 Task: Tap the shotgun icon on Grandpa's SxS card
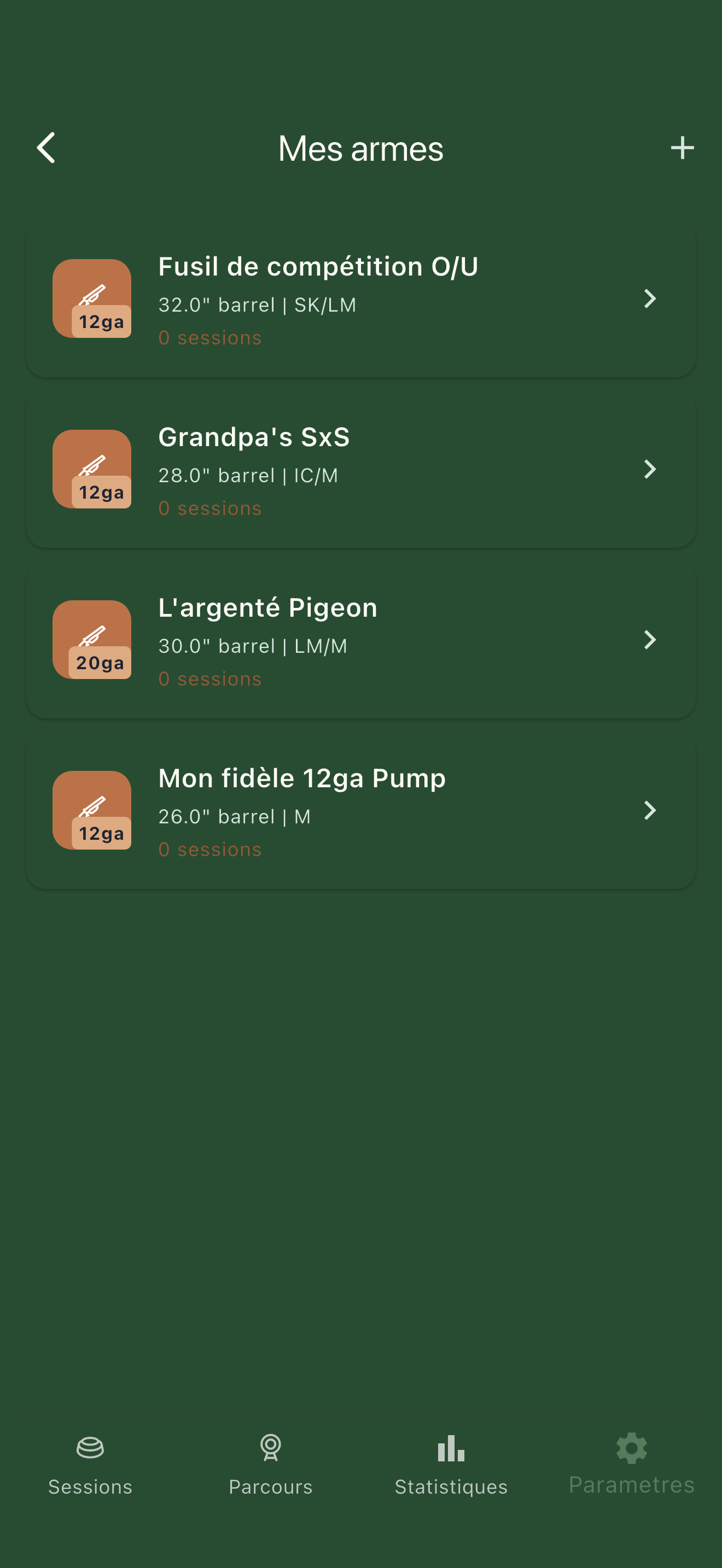[92, 469]
